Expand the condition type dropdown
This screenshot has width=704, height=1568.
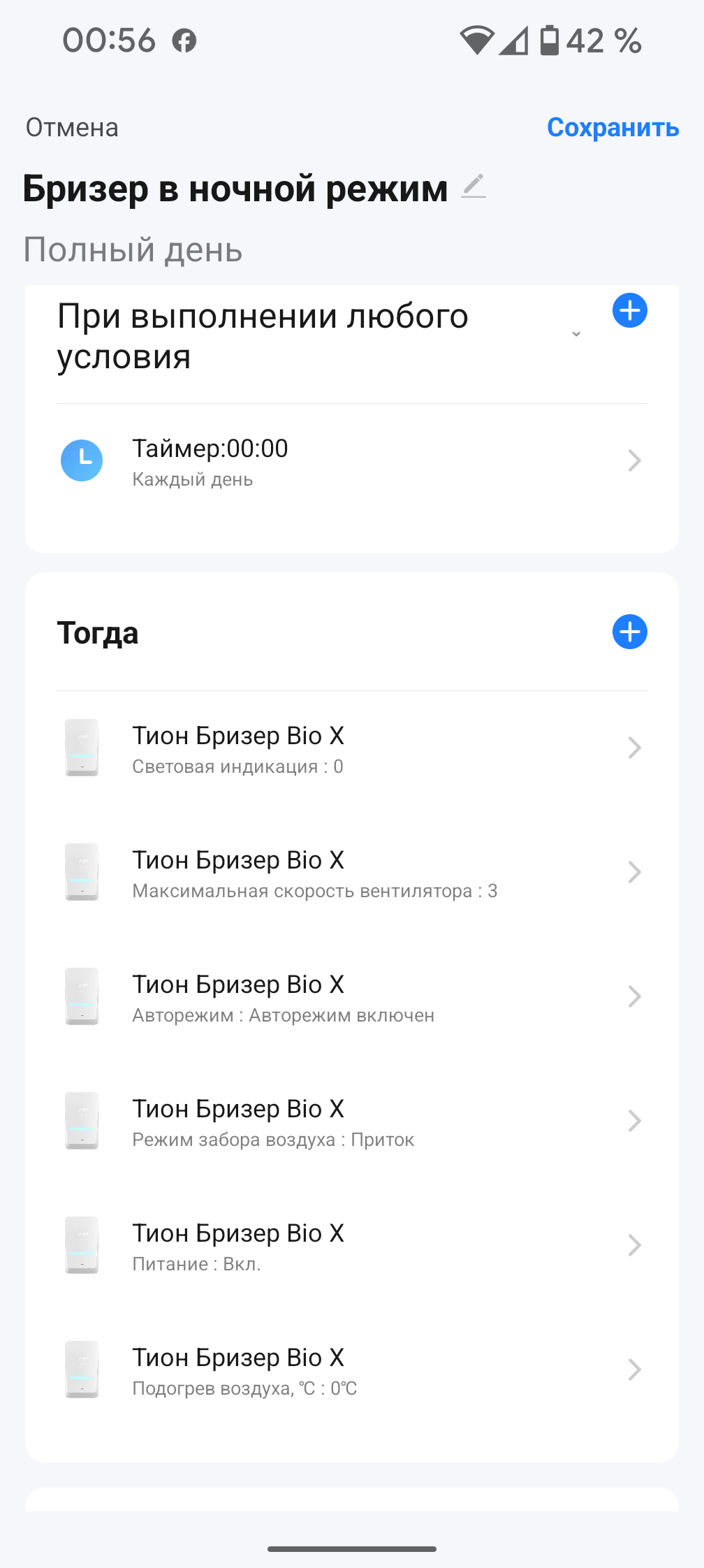[575, 334]
